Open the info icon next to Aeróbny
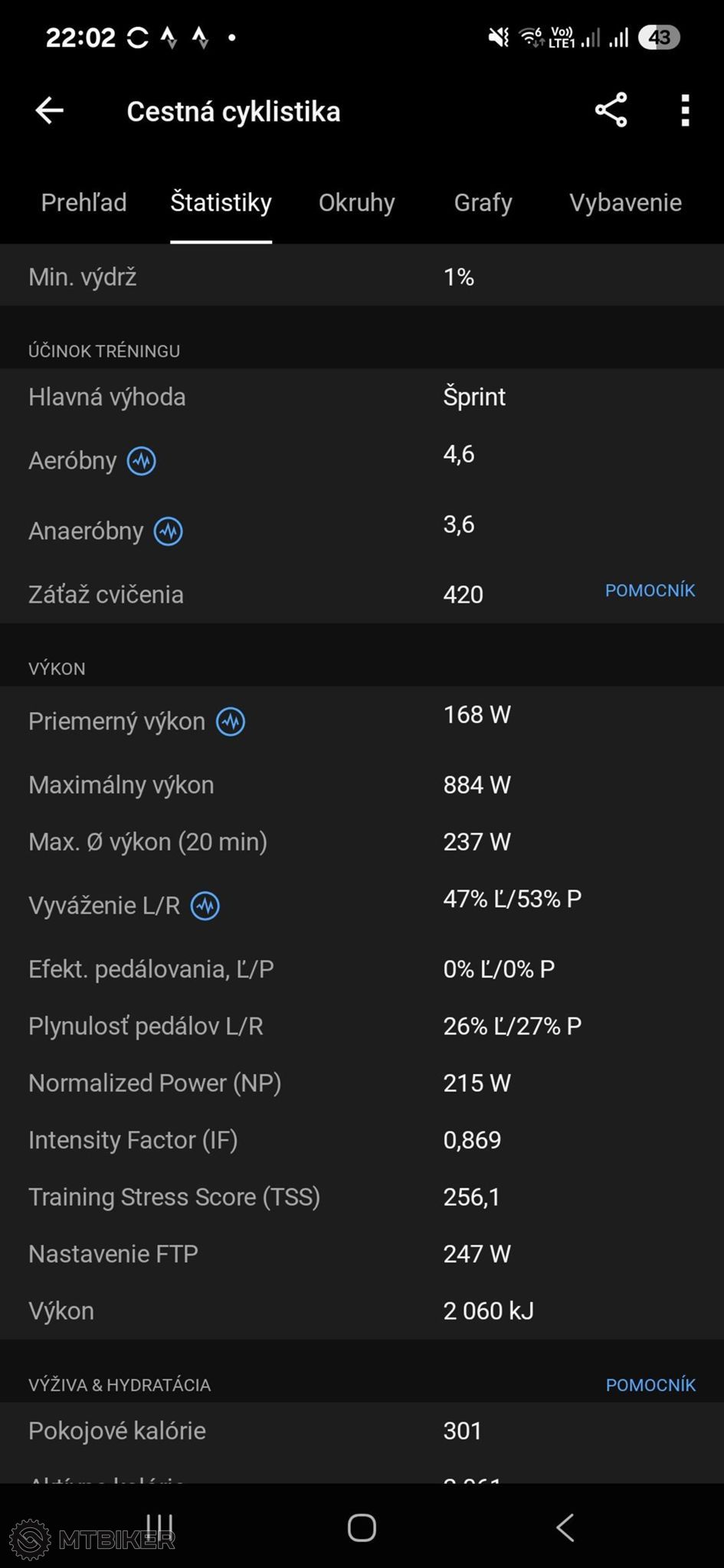 point(142,461)
